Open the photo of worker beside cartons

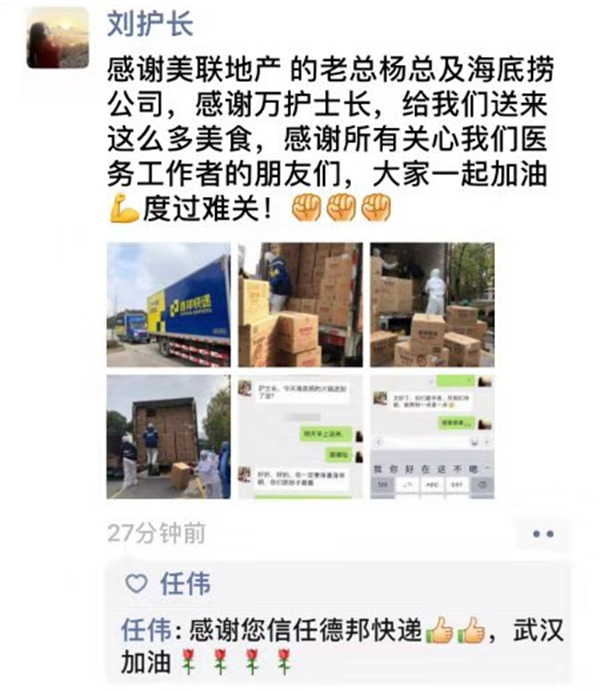[x=431, y=305]
